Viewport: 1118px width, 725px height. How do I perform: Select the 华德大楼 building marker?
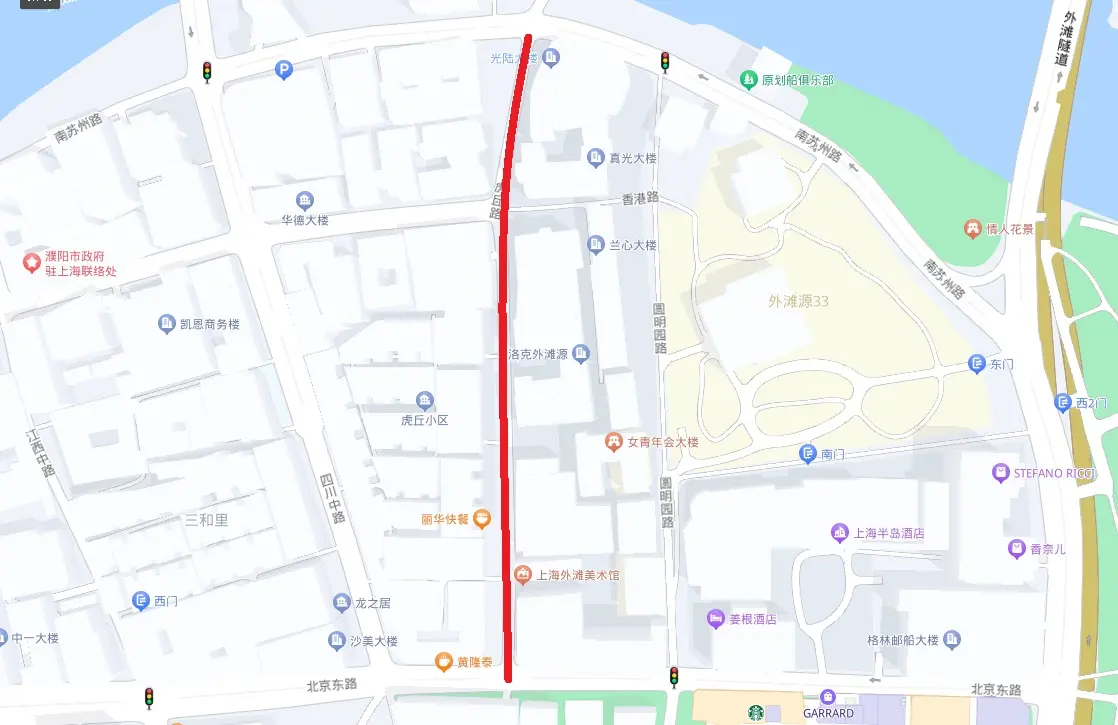coord(305,200)
